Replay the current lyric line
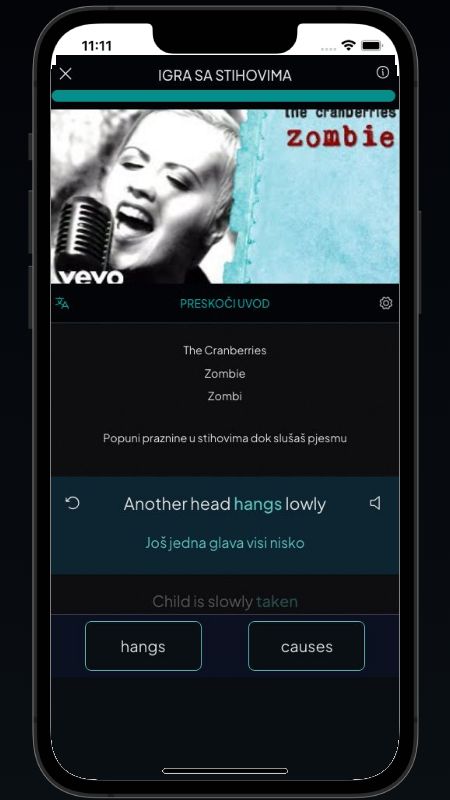 click(x=72, y=504)
